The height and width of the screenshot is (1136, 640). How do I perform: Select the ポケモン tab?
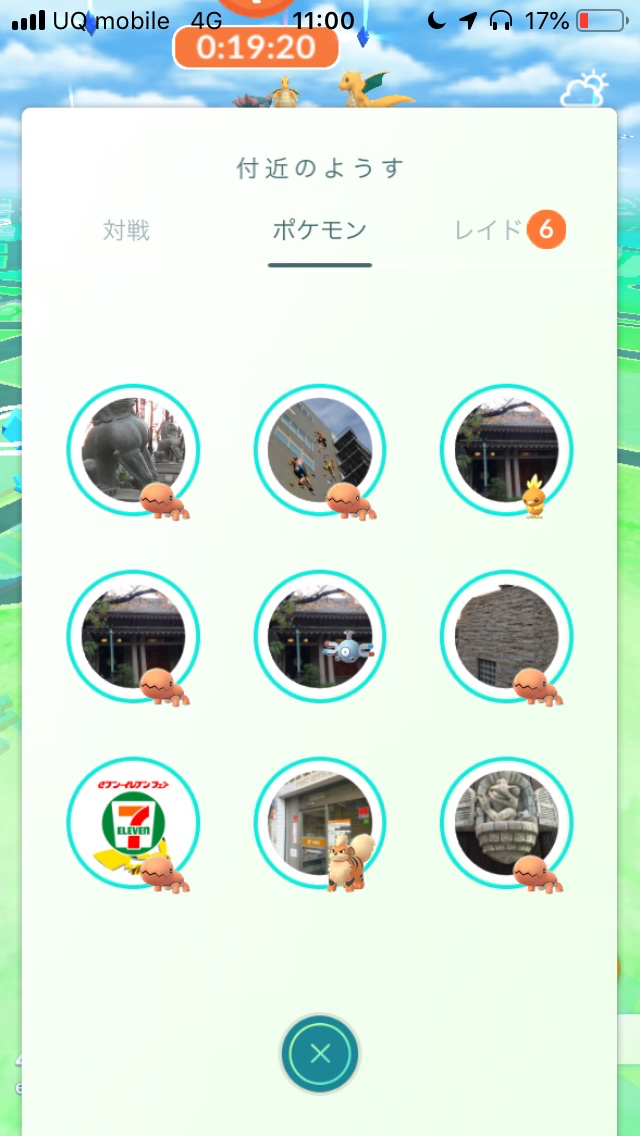click(x=319, y=231)
